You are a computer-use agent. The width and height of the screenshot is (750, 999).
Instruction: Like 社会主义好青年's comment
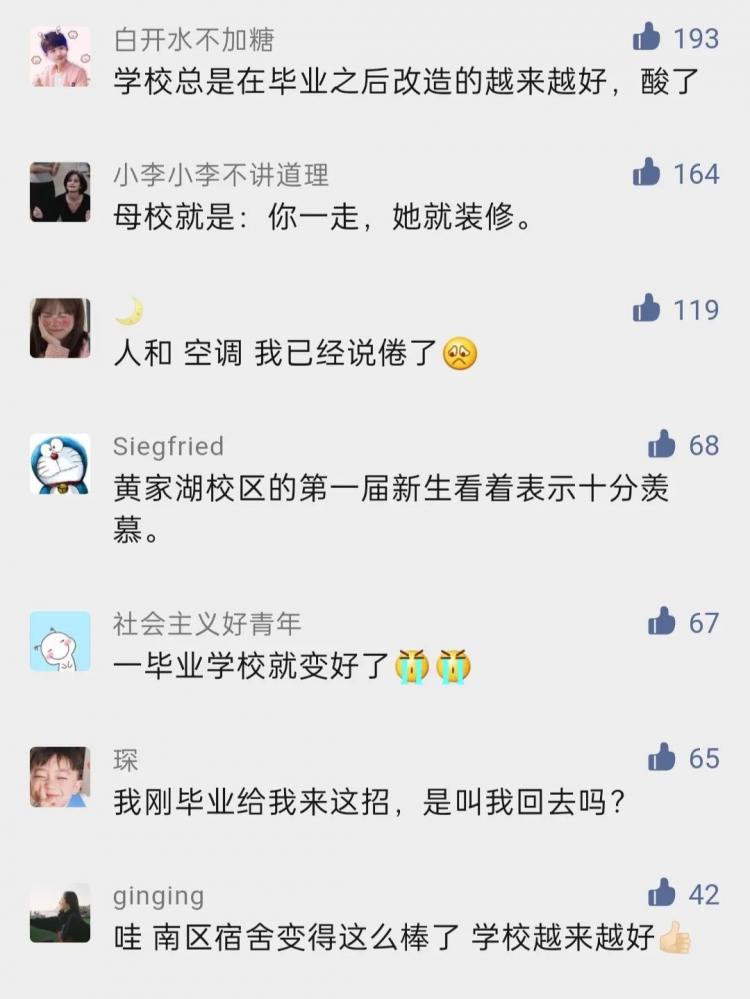[x=662, y=622]
